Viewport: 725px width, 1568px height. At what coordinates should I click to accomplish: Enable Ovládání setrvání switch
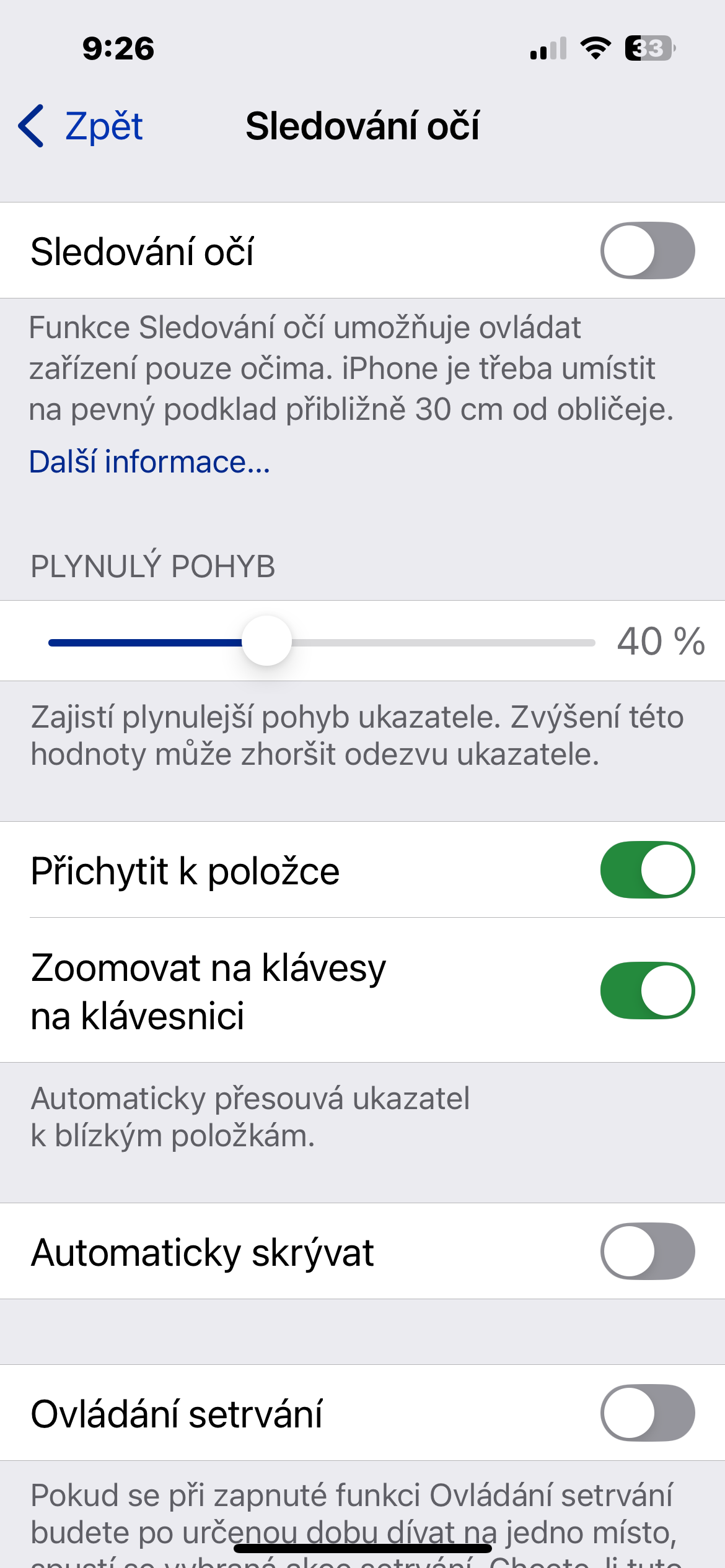647,1413
